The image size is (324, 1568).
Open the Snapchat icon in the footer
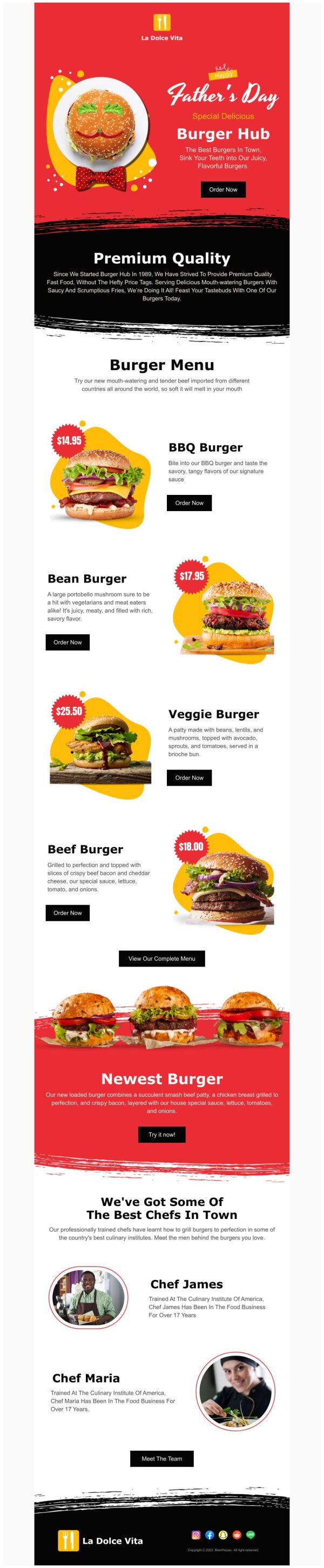coord(223,1535)
